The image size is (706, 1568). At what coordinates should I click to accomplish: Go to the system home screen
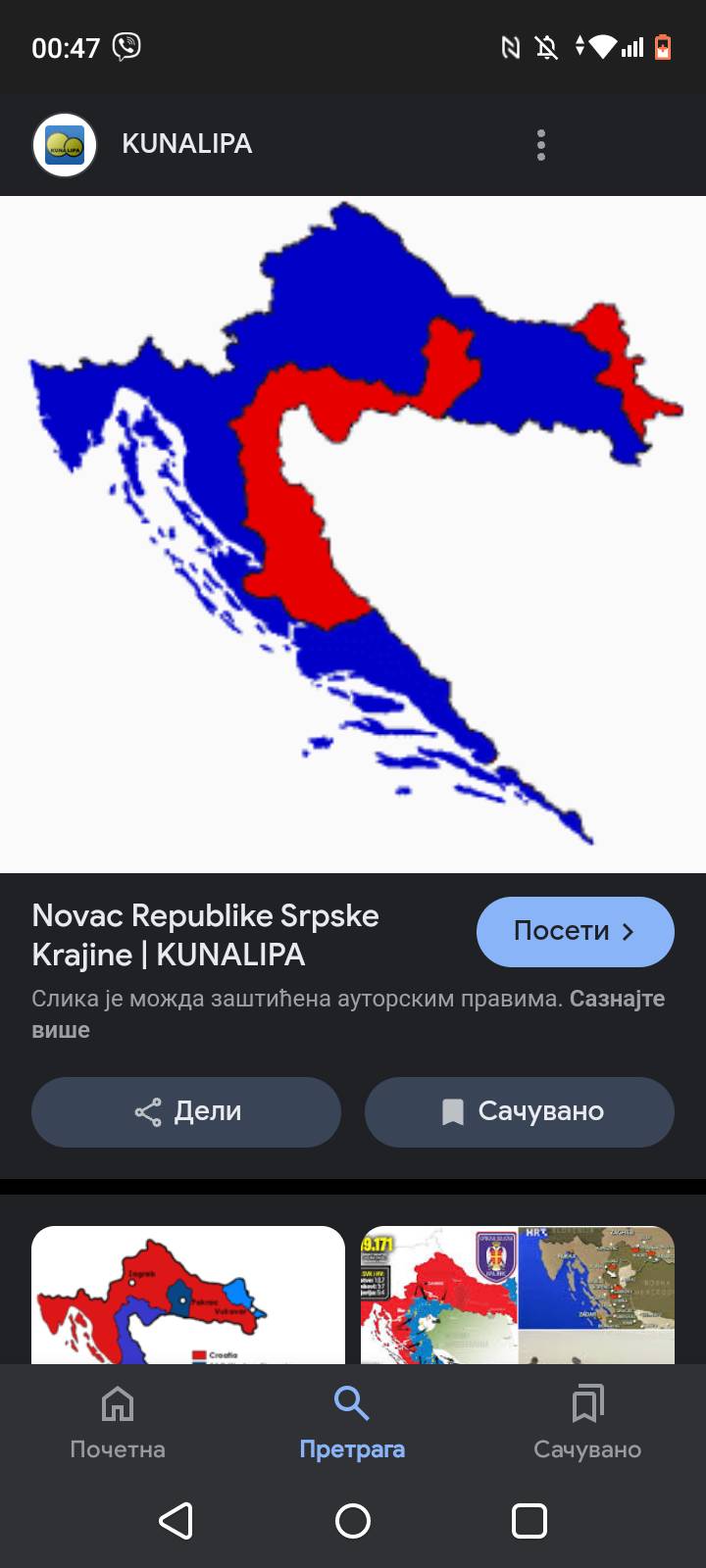pos(353,1521)
